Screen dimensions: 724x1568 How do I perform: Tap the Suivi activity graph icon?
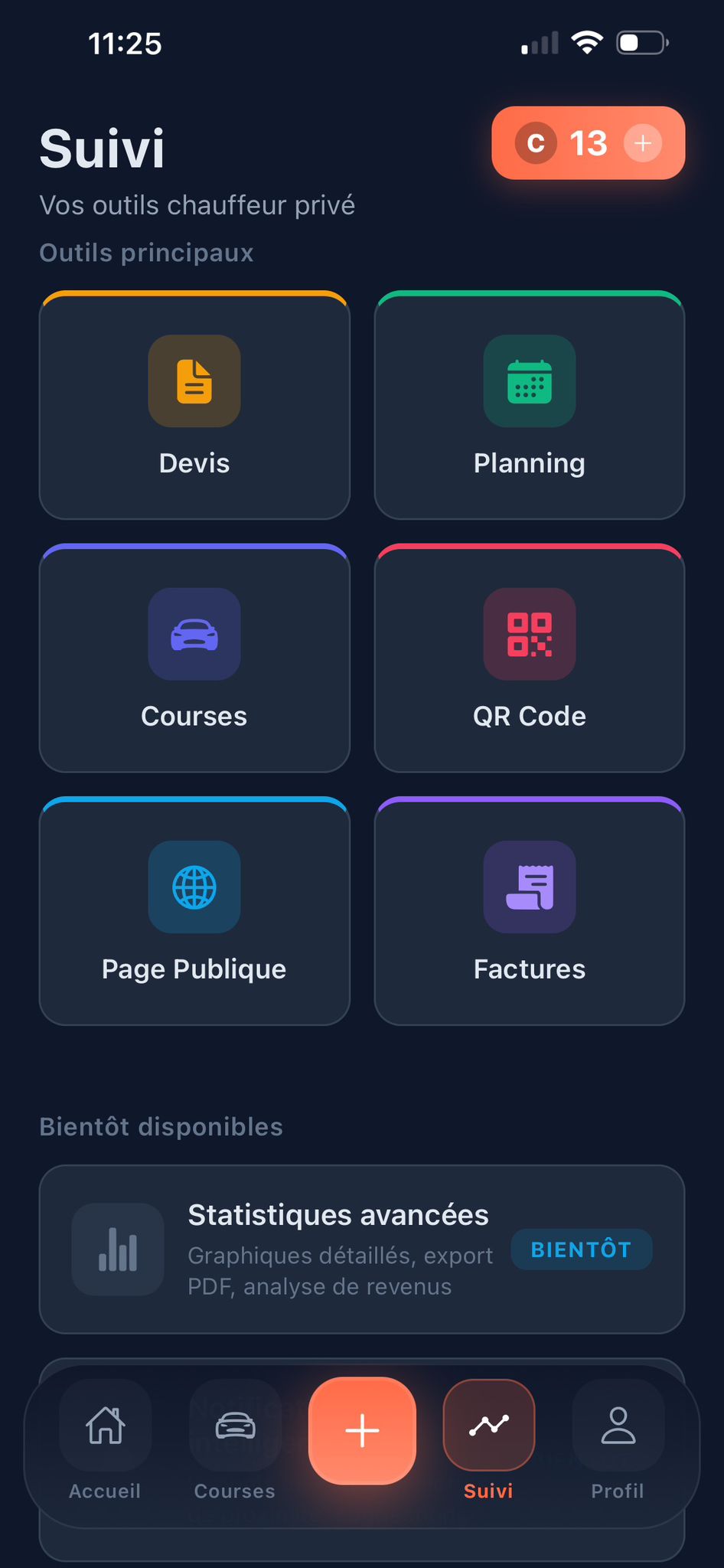[x=489, y=1423]
